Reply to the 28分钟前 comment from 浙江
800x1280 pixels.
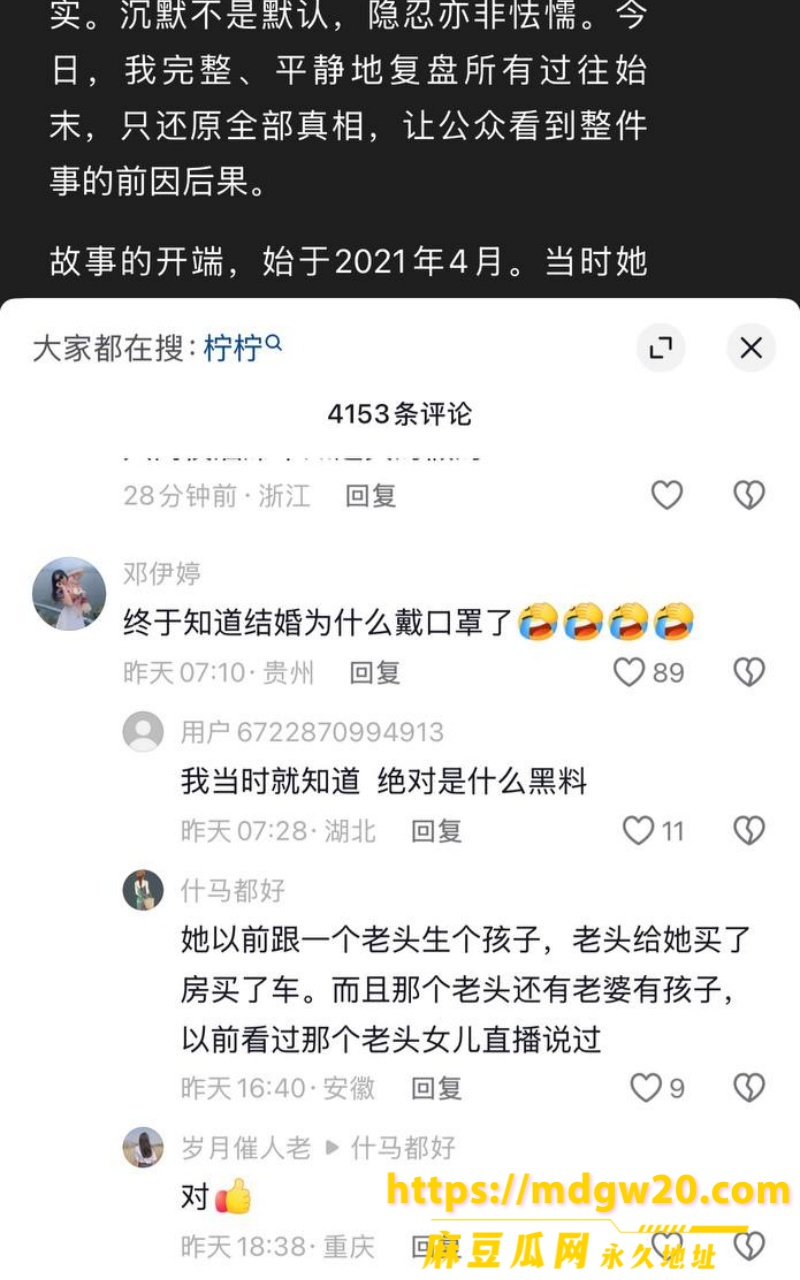tap(371, 495)
